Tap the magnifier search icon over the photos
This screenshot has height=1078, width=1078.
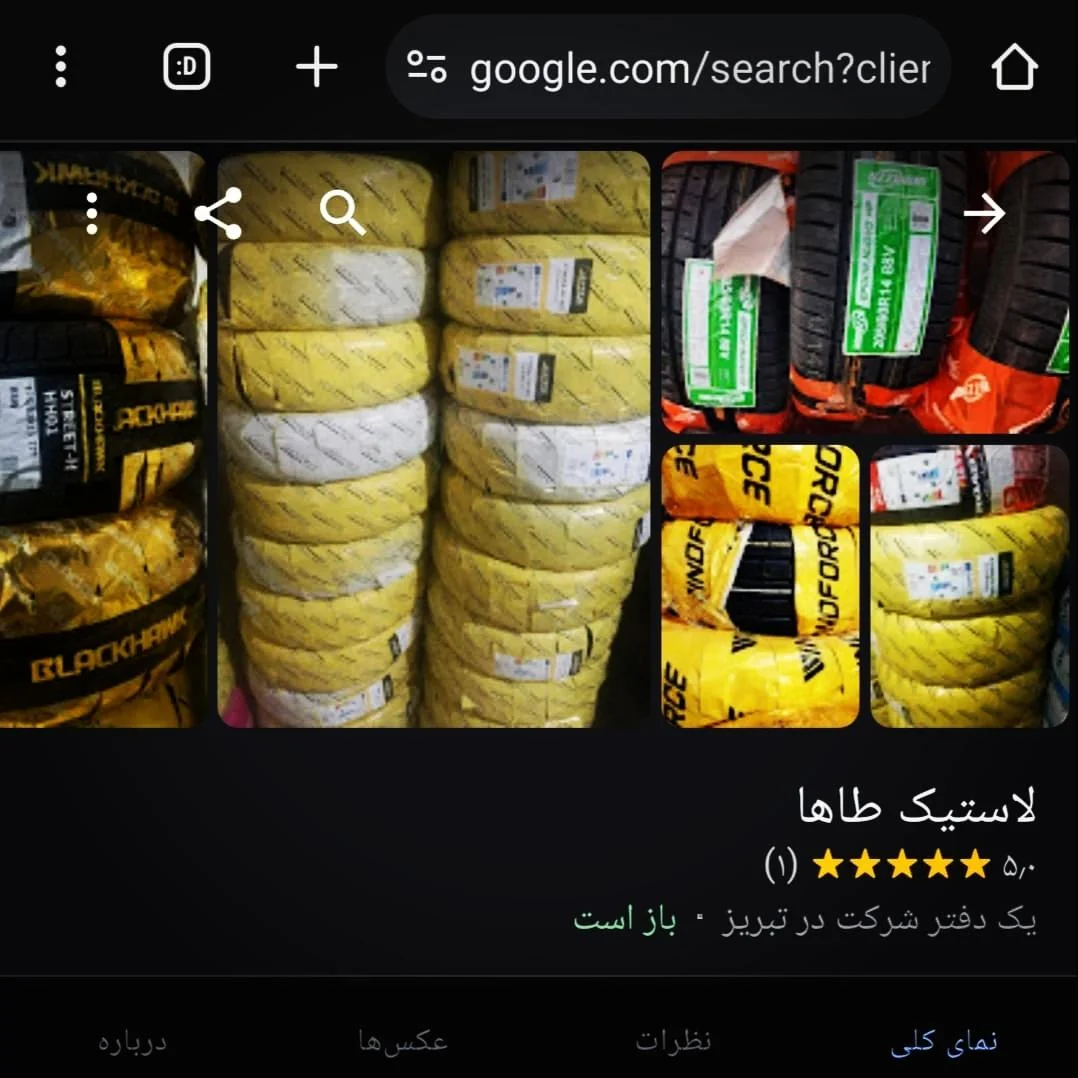click(343, 213)
